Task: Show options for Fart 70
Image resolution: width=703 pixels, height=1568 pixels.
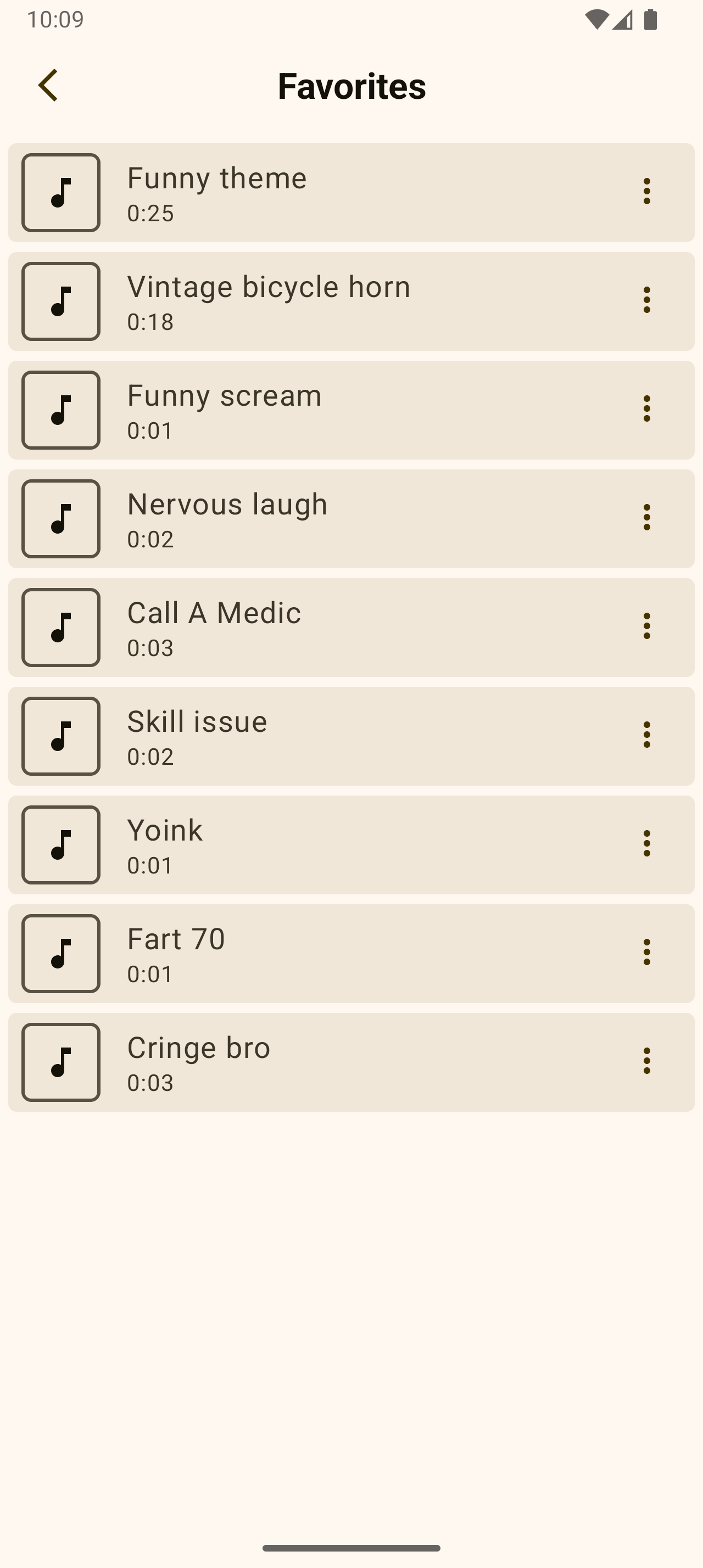Action: 646,952
